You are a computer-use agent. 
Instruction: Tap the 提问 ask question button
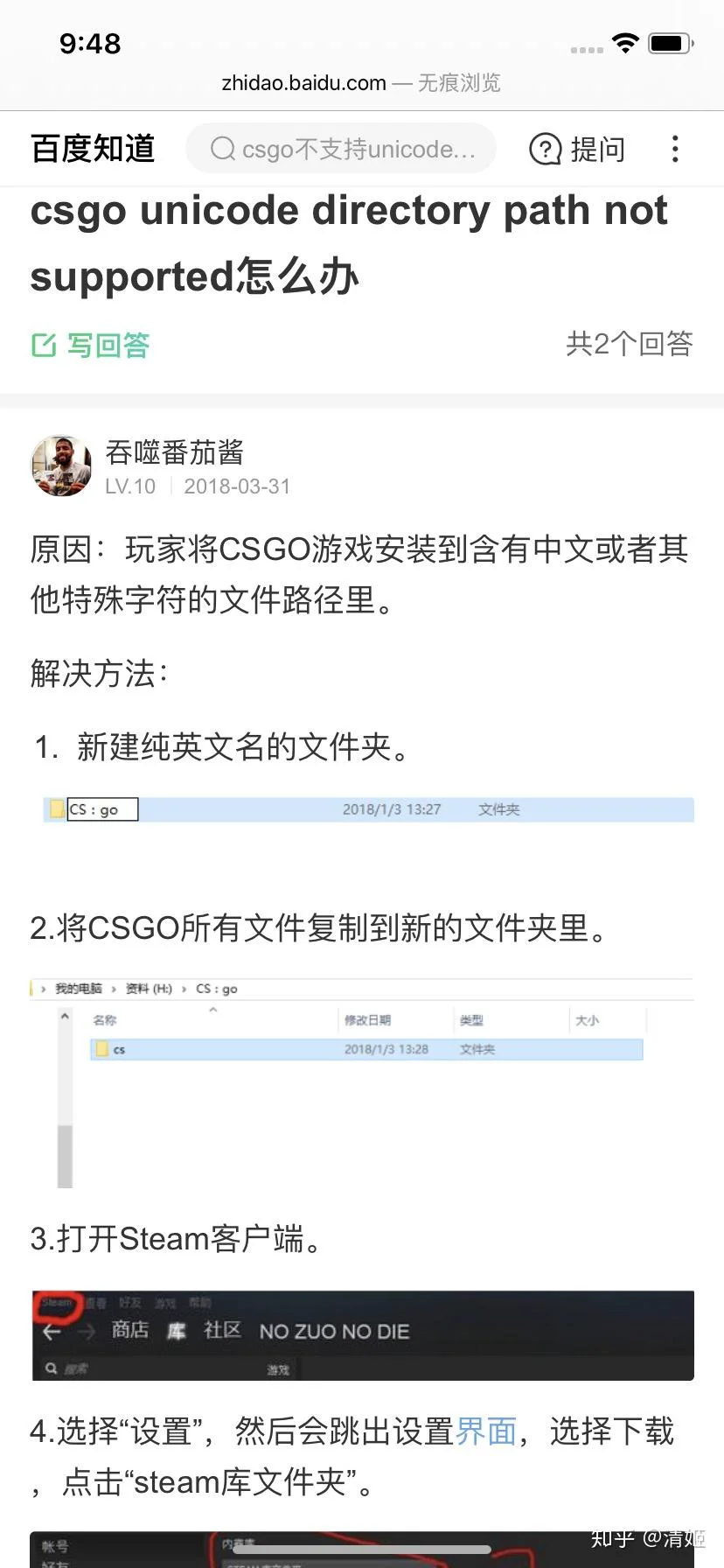coord(577,149)
